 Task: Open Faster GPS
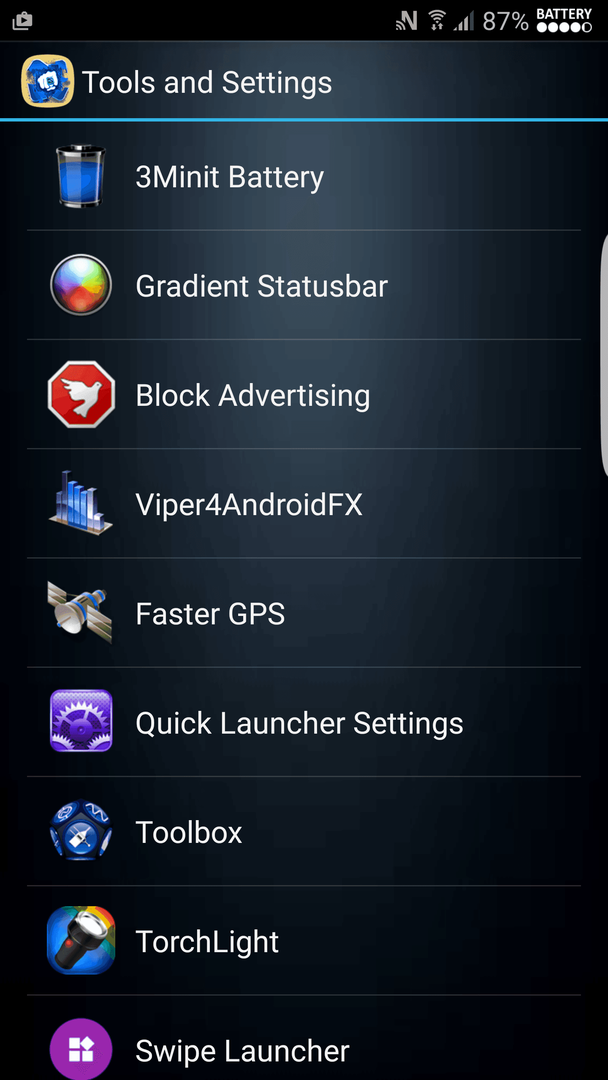pyautogui.click(x=304, y=613)
